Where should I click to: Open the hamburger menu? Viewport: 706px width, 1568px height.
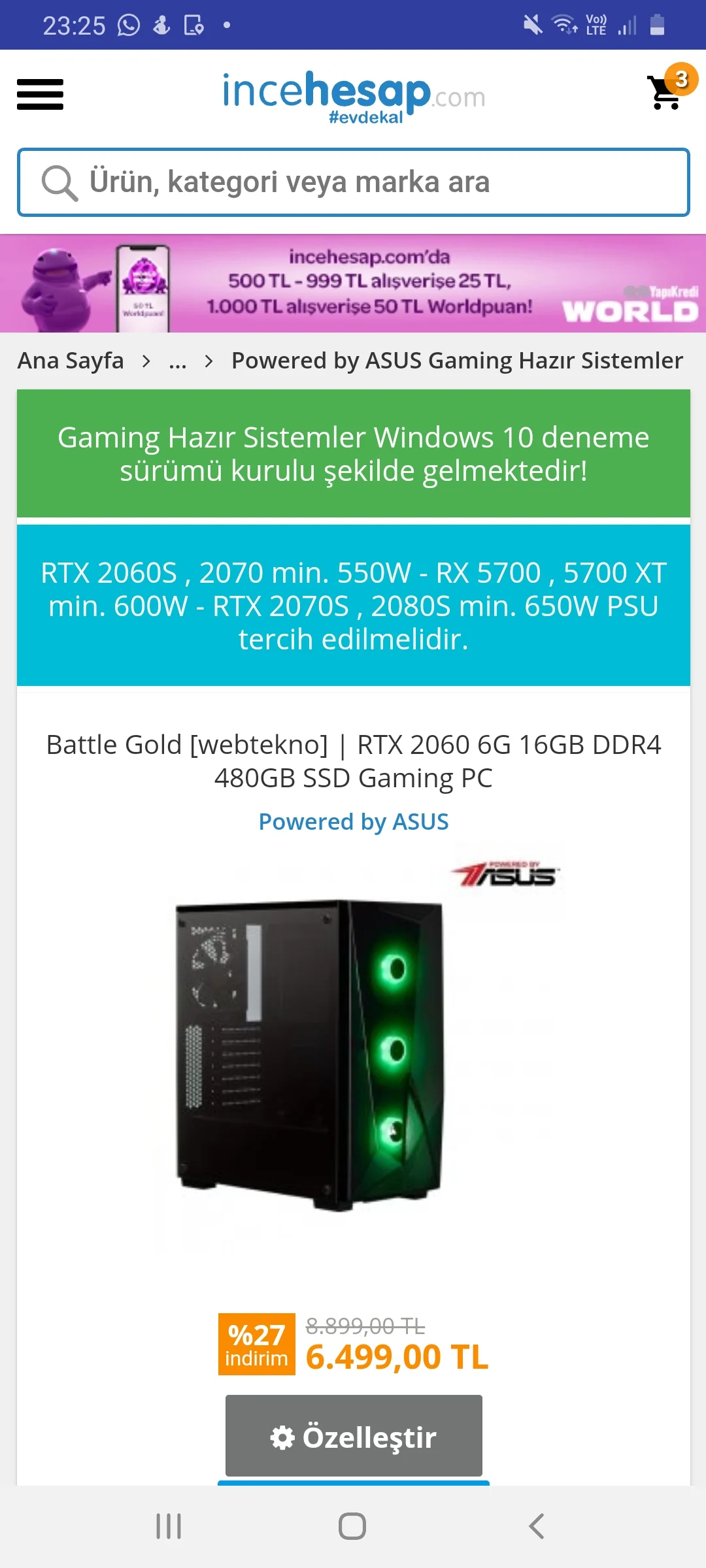pos(40,94)
